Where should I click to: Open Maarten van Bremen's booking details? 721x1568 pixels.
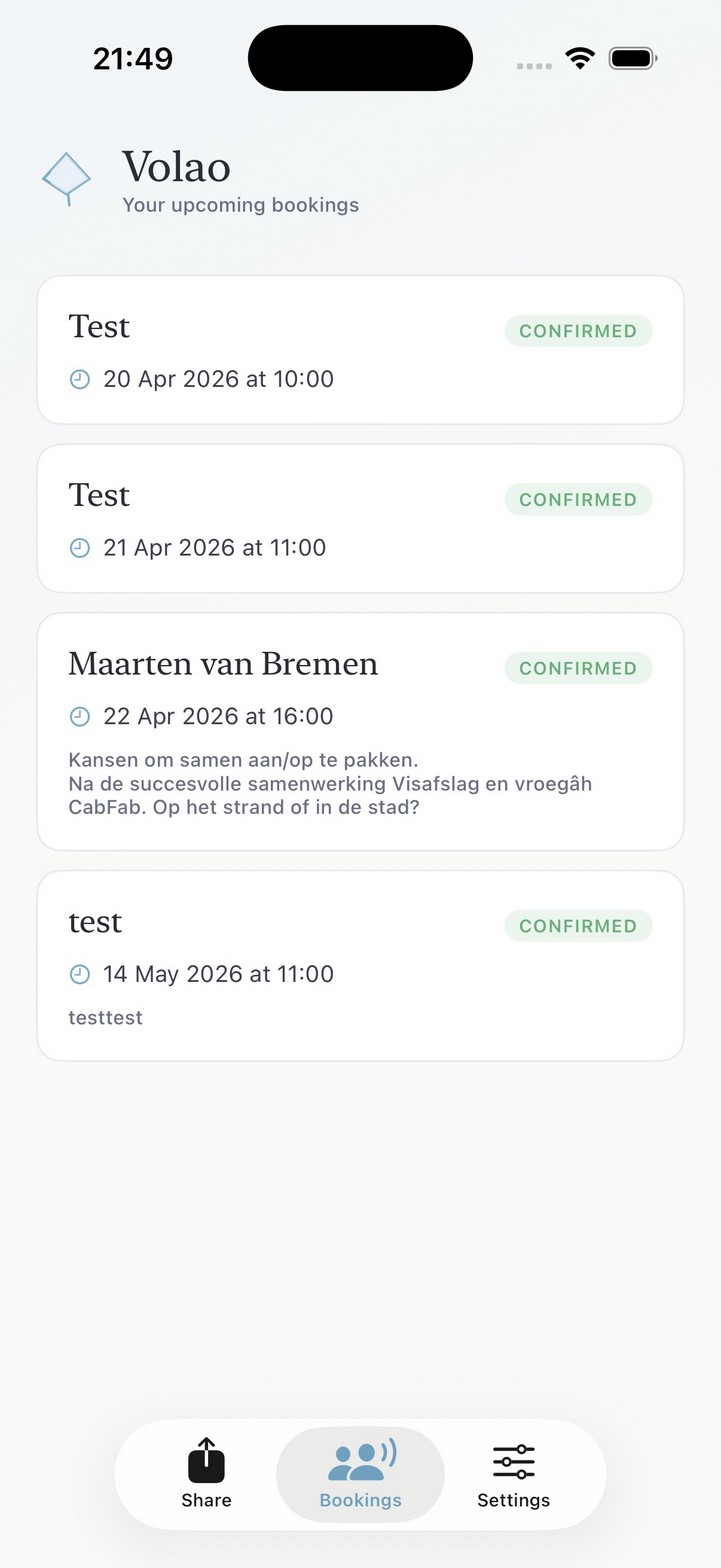(360, 731)
